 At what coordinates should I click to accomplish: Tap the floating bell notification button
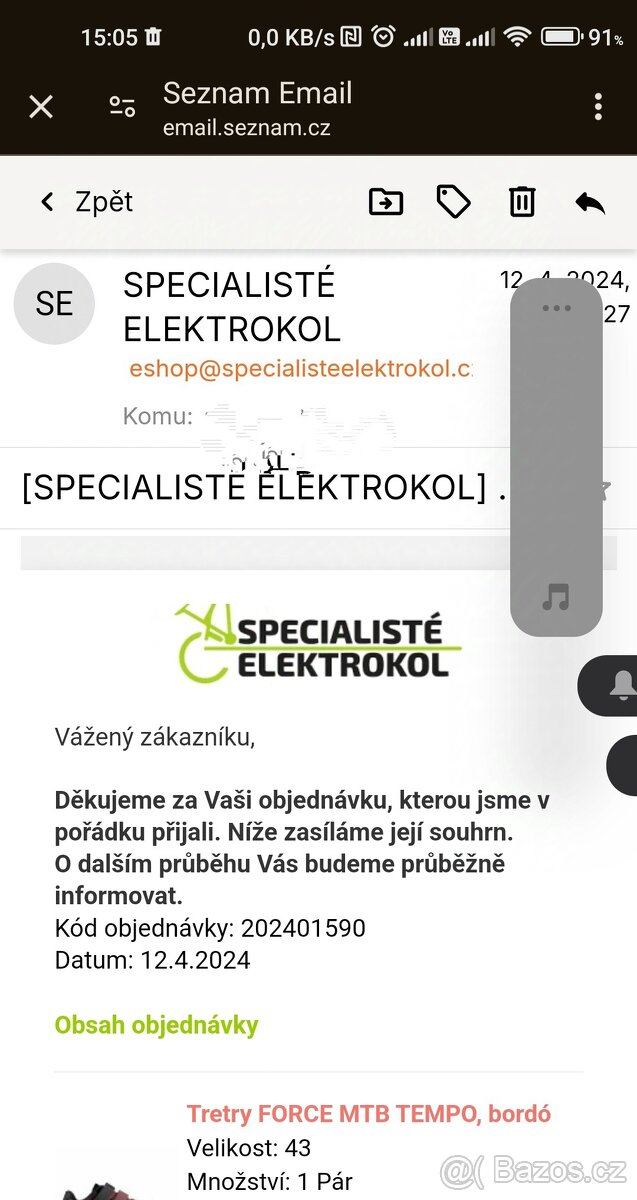tap(621, 686)
